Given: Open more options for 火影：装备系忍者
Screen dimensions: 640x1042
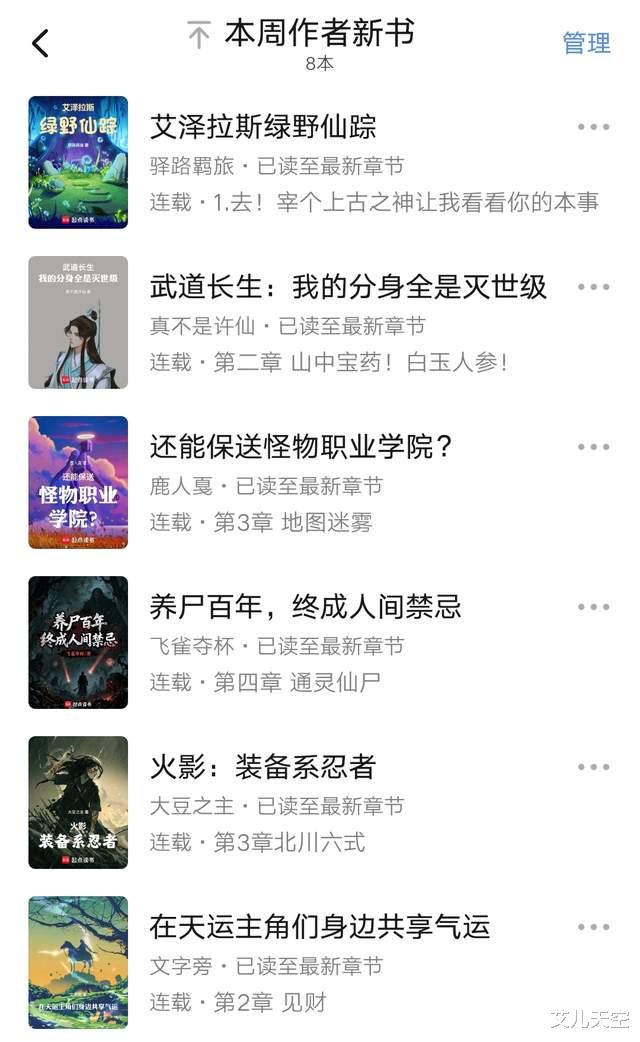Looking at the screenshot, I should click(593, 767).
